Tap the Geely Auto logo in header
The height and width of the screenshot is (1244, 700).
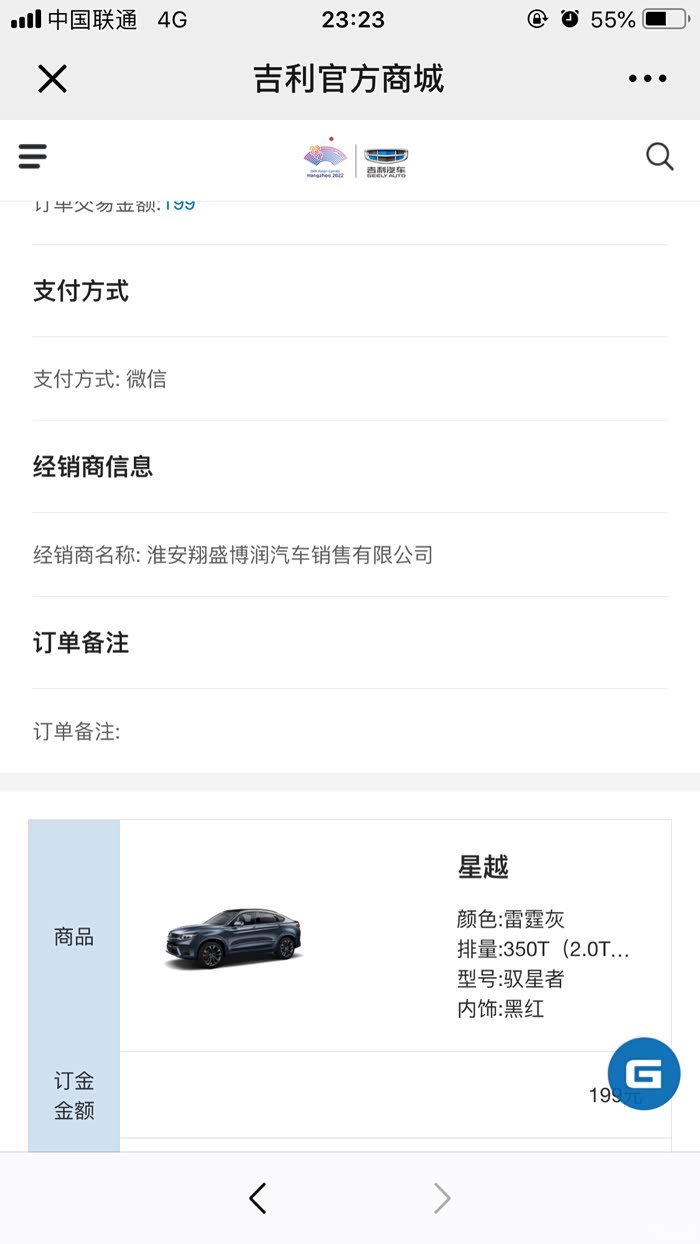coord(386,159)
